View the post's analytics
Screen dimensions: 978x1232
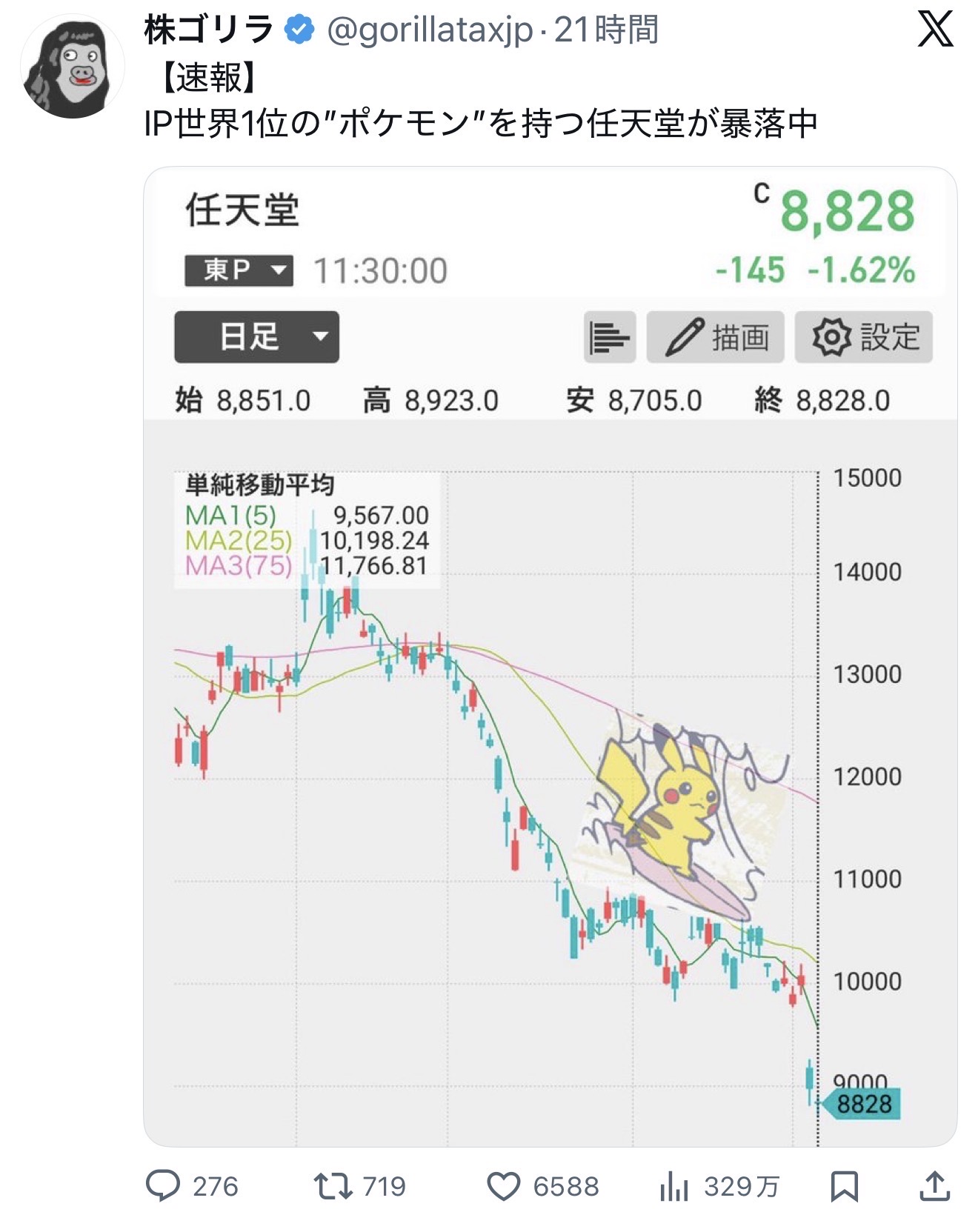[x=674, y=1185]
